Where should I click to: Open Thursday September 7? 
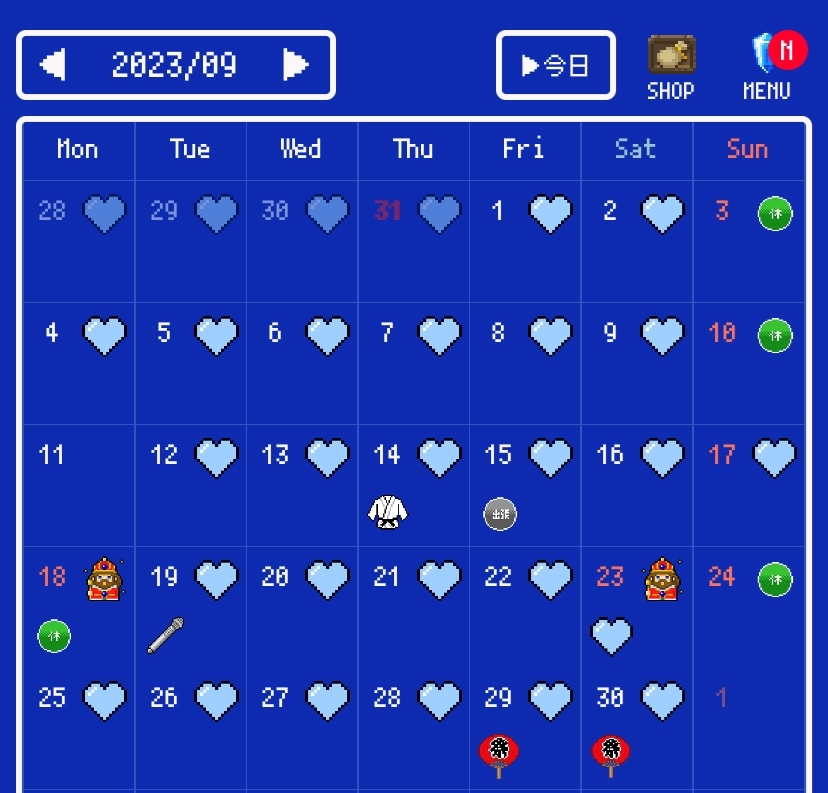coord(412,362)
